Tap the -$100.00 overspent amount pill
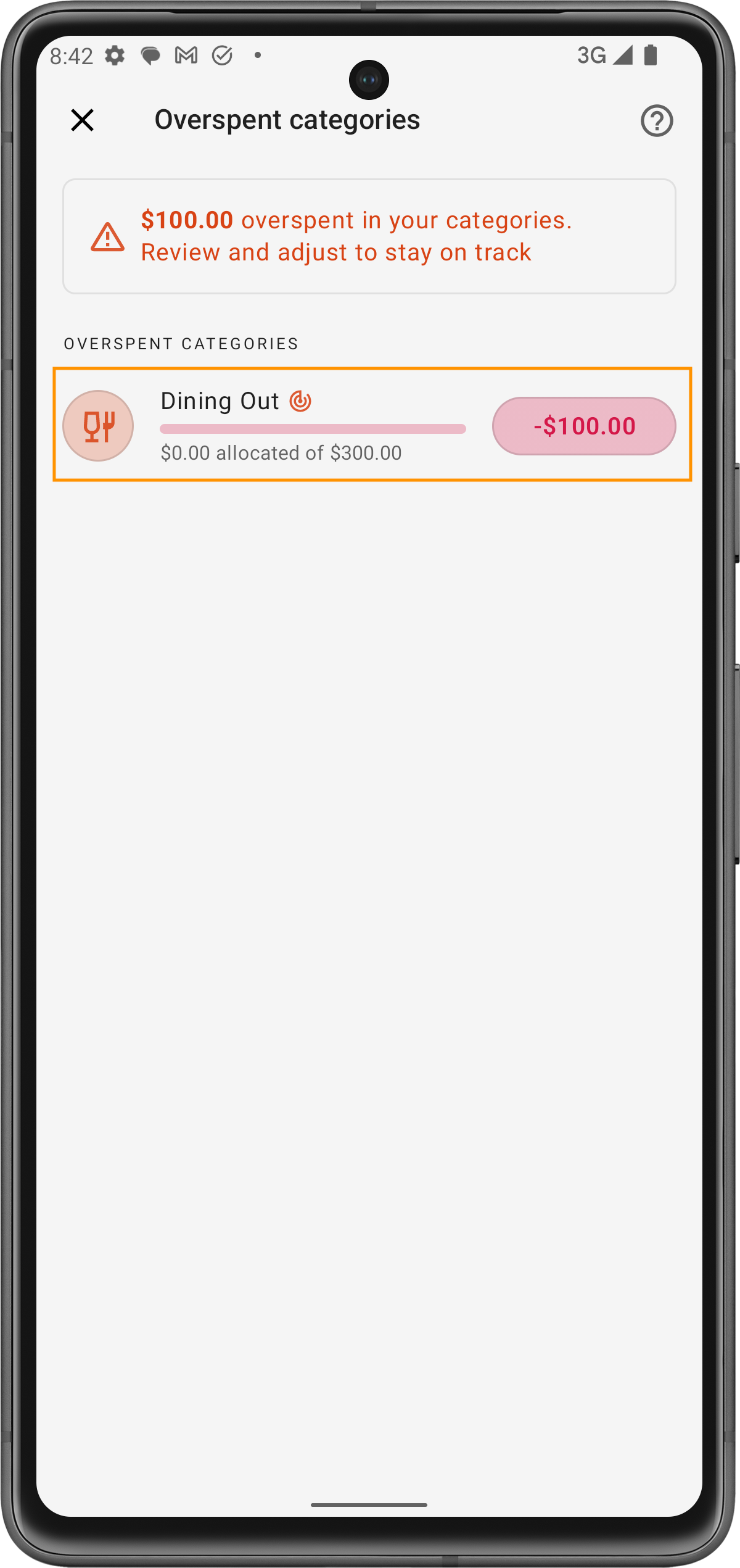 [583, 426]
